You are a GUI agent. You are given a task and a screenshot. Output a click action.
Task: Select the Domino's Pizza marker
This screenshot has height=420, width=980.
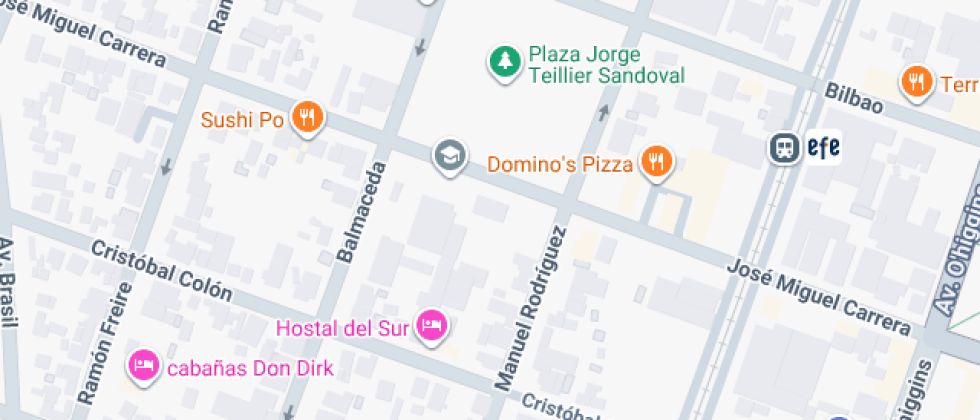[656, 161]
